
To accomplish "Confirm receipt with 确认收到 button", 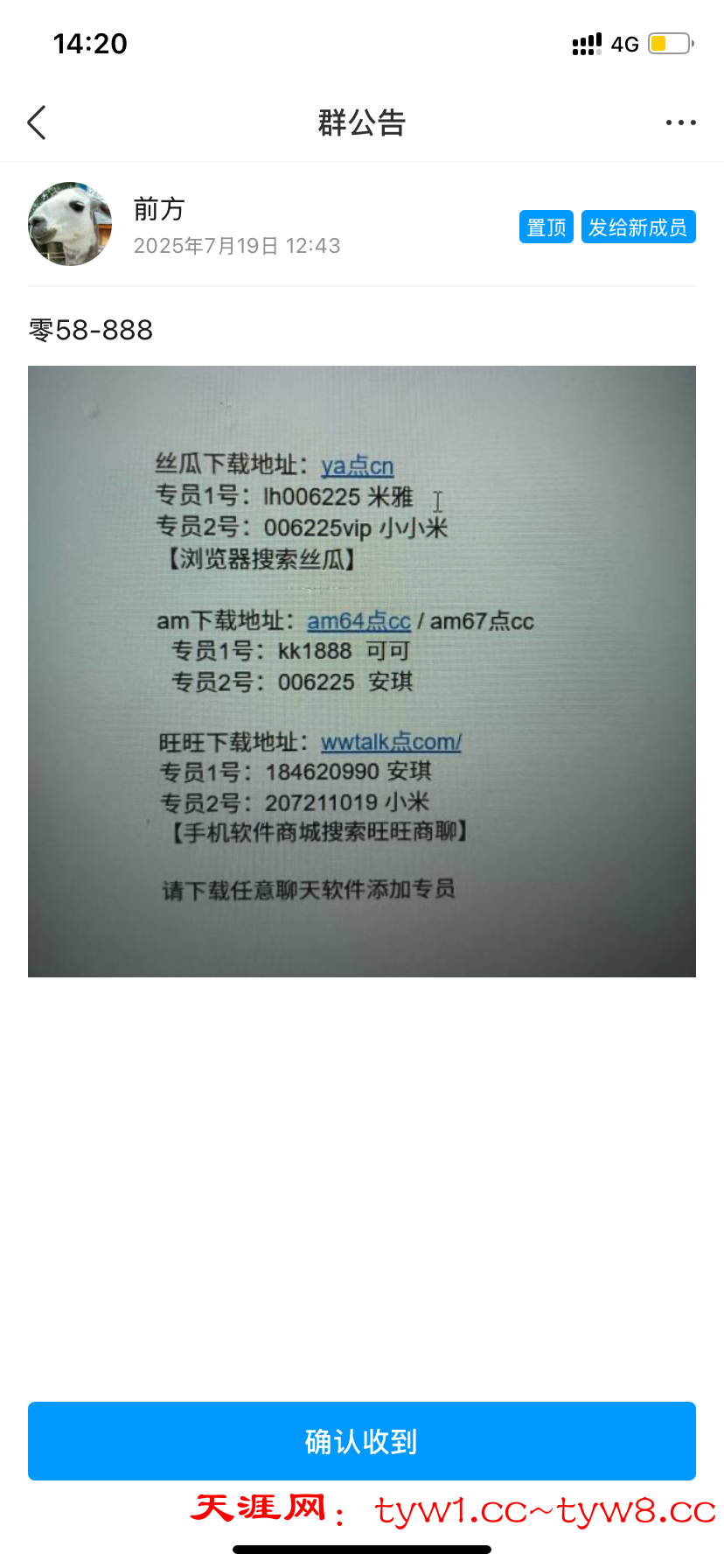I will pyautogui.click(x=362, y=1441).
